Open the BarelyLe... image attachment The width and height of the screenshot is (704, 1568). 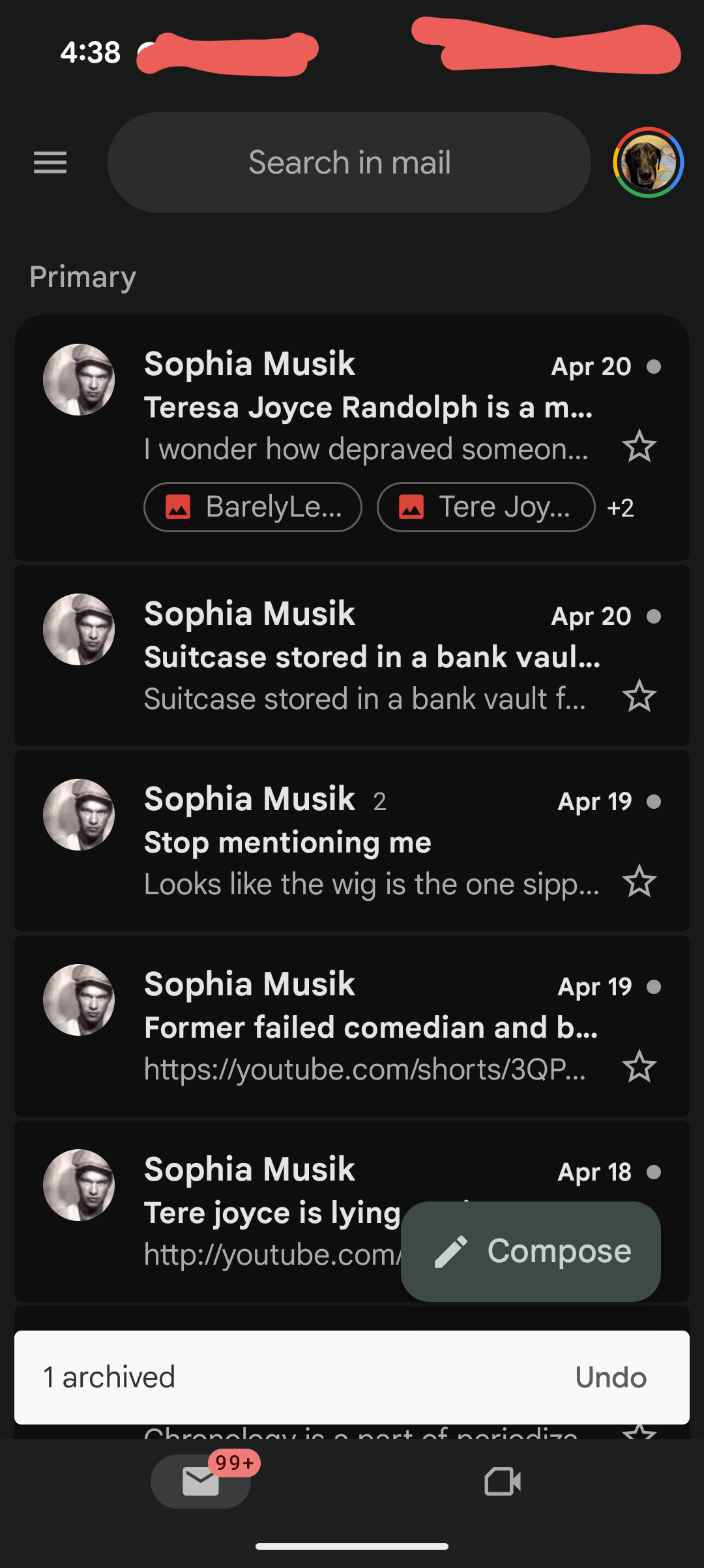pyautogui.click(x=253, y=507)
